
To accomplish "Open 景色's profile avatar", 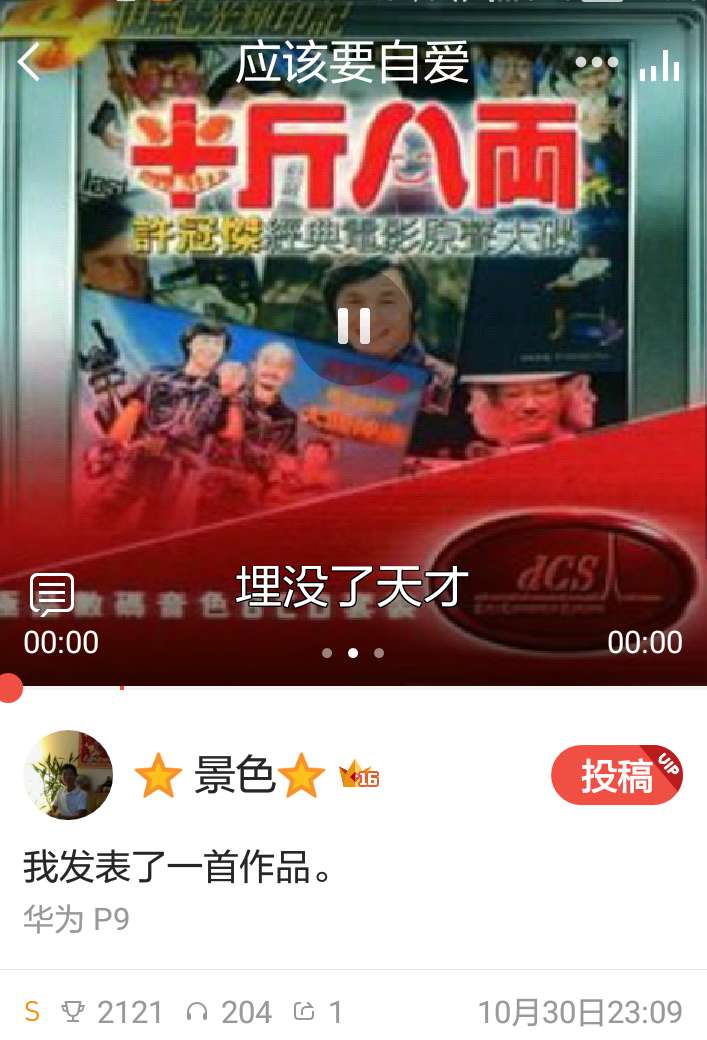I will tap(68, 775).
